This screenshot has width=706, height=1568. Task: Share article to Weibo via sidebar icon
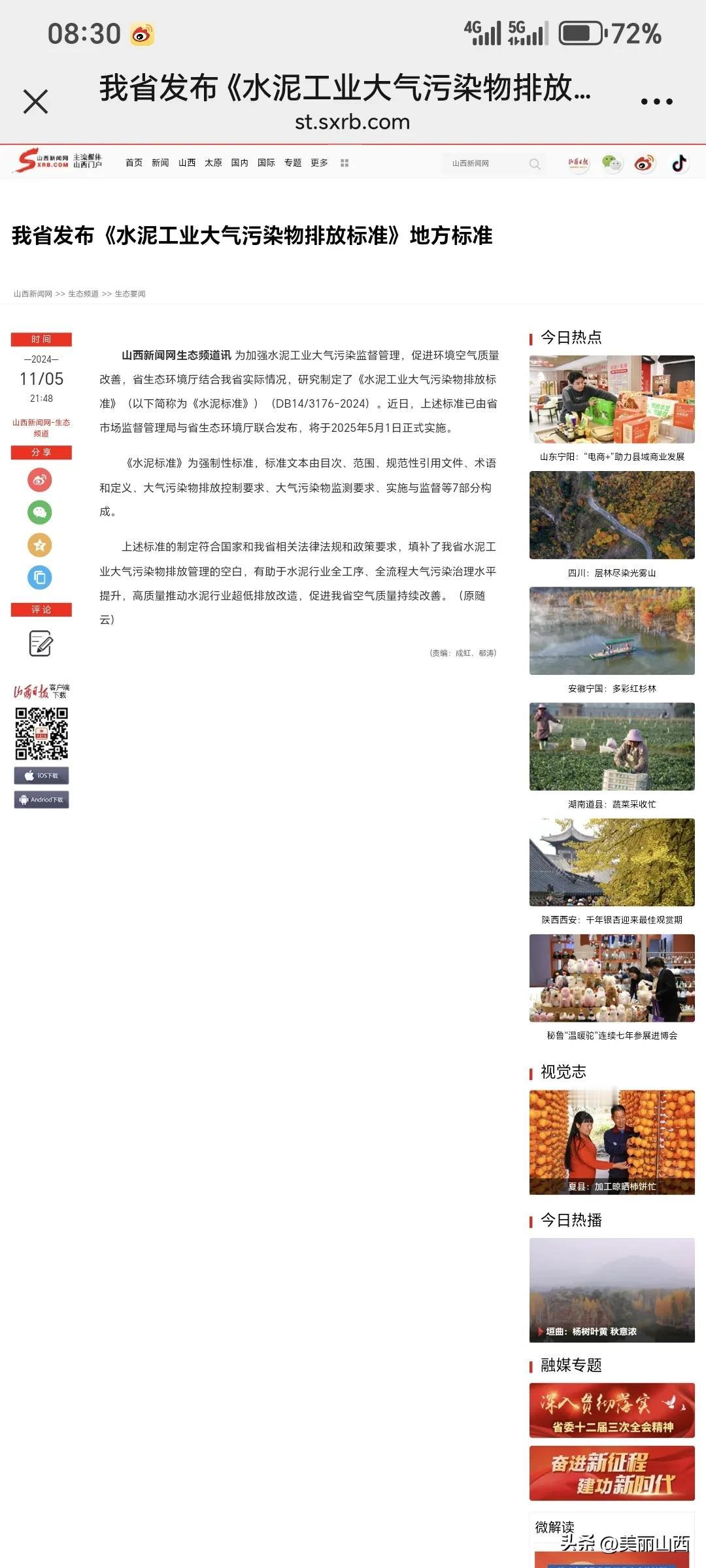pyautogui.click(x=41, y=480)
